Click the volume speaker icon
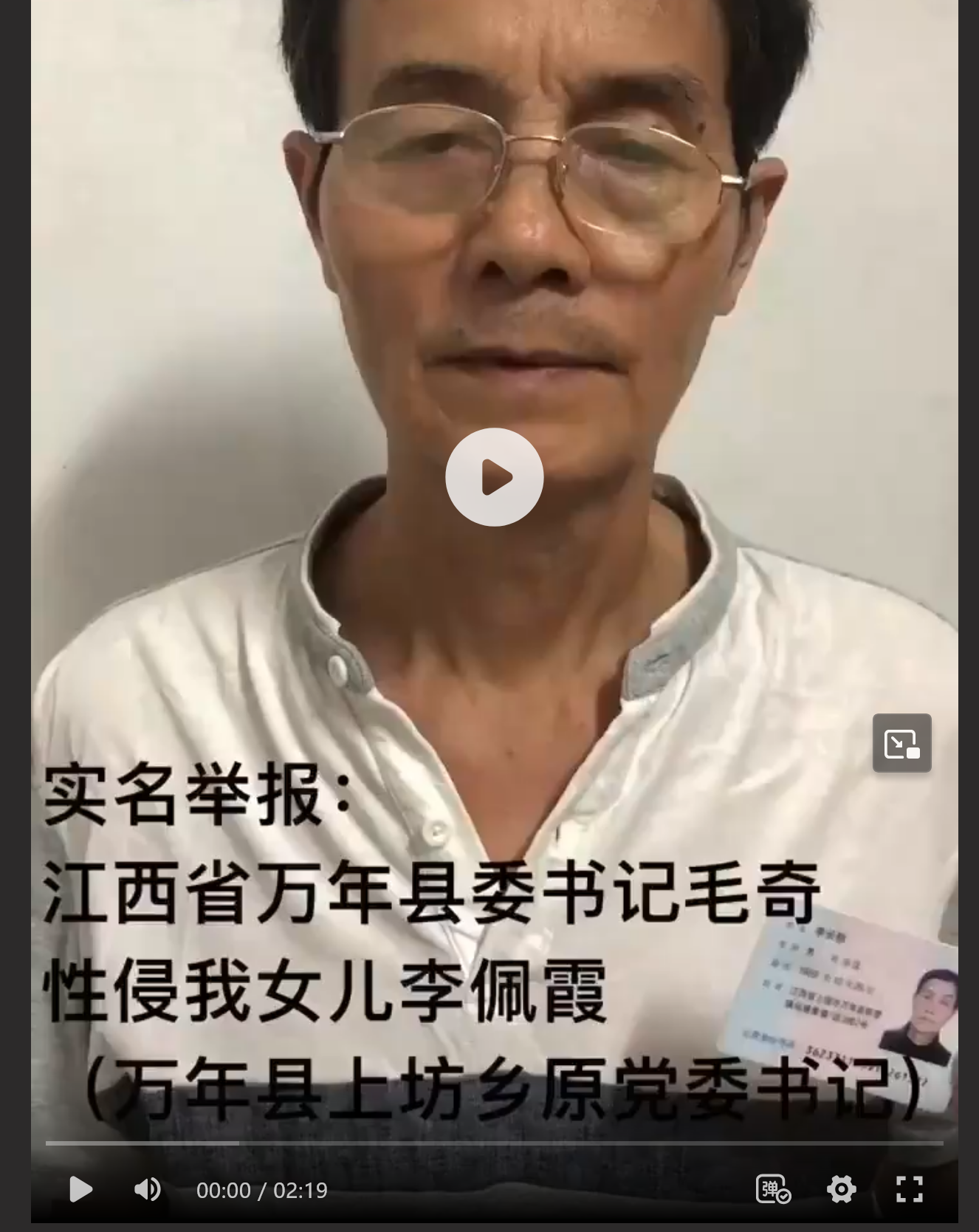This screenshot has height=1232, width=979. coord(148,1190)
